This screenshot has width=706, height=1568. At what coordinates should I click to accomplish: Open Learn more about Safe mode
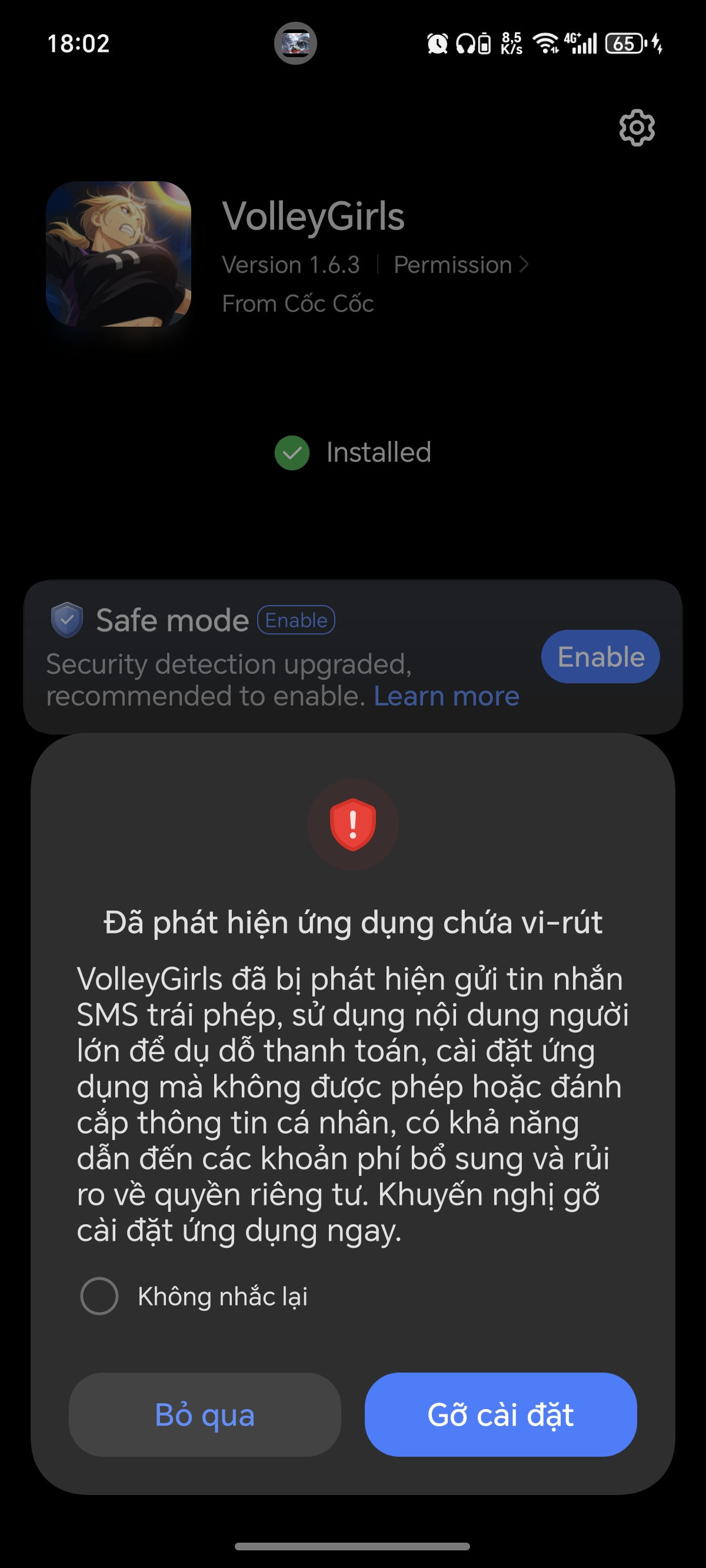coord(446,696)
